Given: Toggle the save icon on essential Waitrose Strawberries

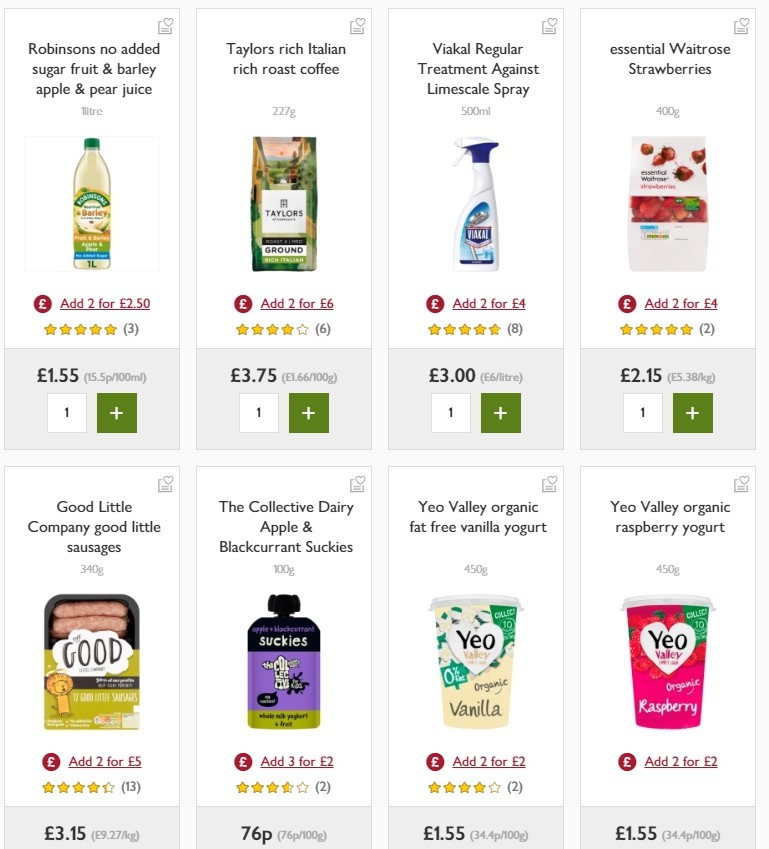Looking at the screenshot, I should [x=741, y=25].
